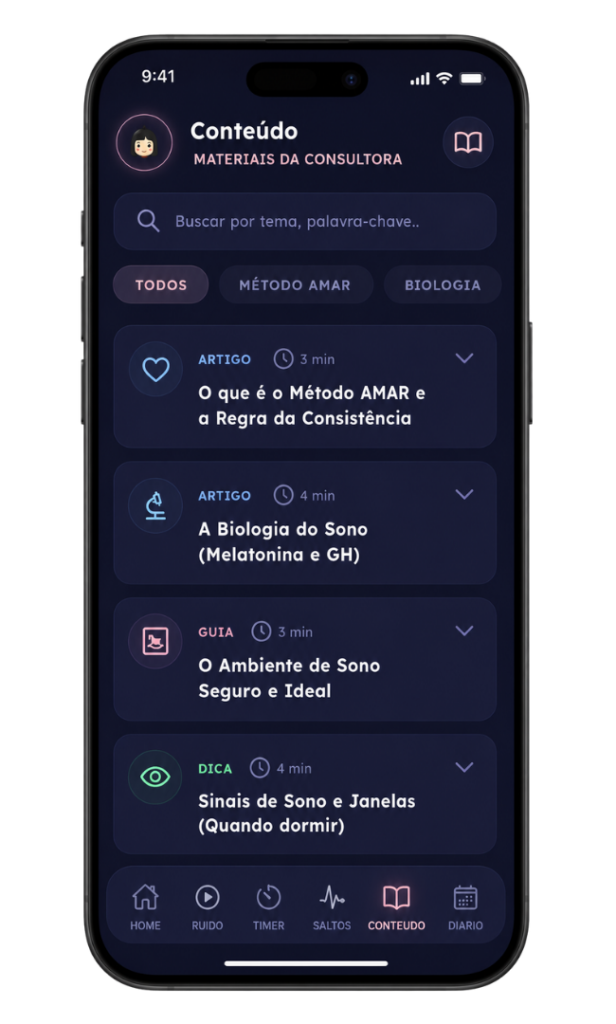The height and width of the screenshot is (1024, 616).
Task: Select the CONTEUDO tab
Action: pyautogui.click(x=397, y=906)
